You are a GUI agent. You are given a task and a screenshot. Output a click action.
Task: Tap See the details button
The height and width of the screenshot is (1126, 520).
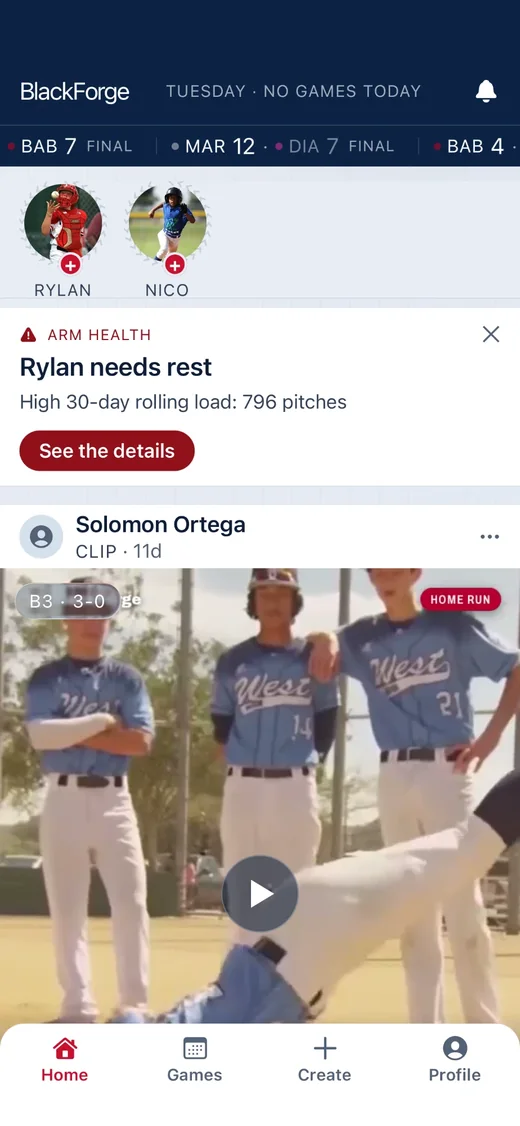[107, 451]
